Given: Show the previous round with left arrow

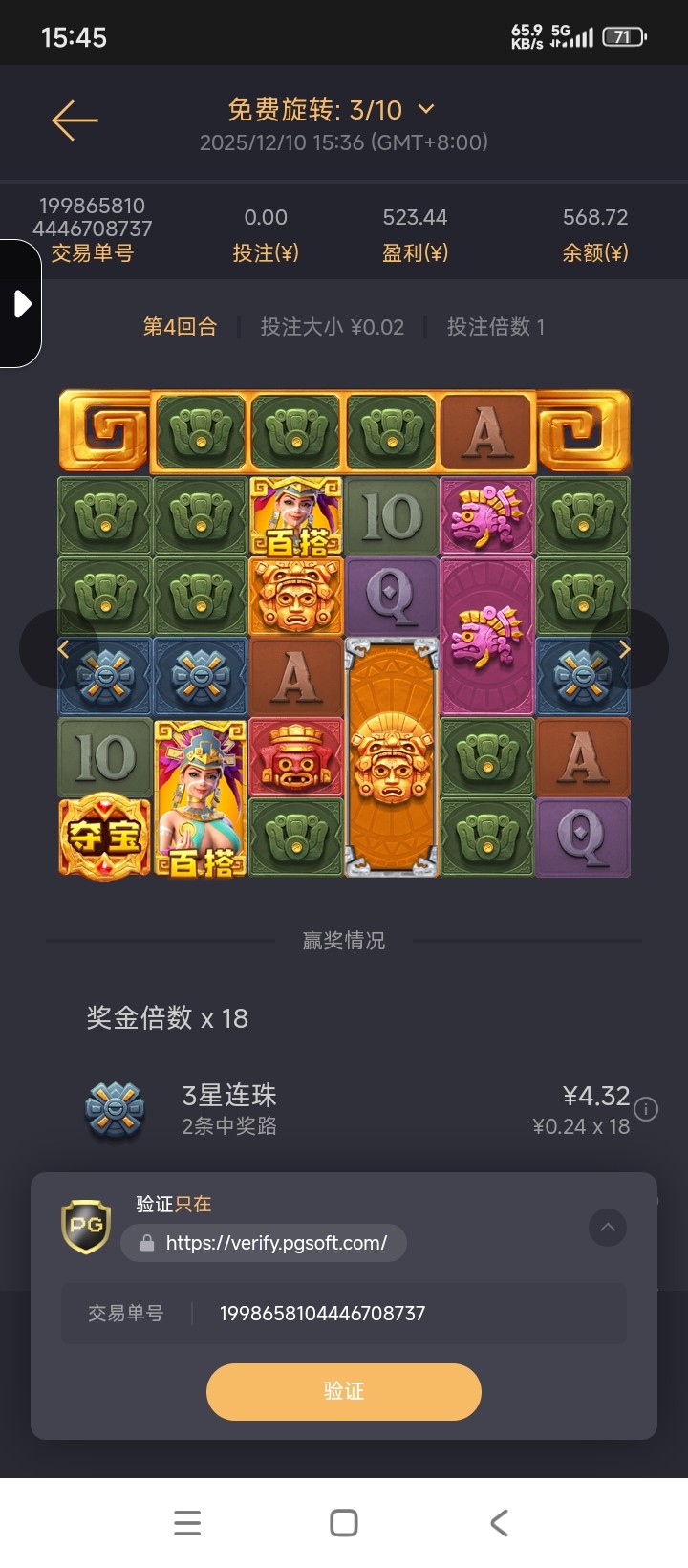Looking at the screenshot, I should point(63,649).
